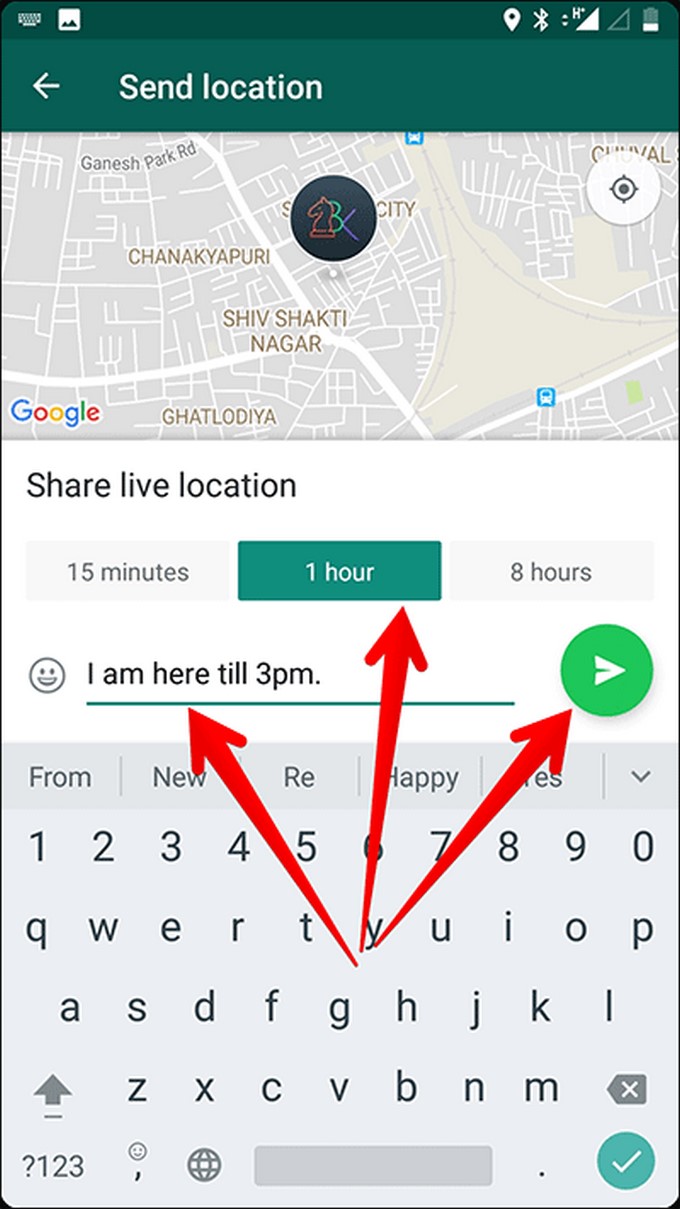The height and width of the screenshot is (1209, 680).
Task: Select the 15 minutes duration
Action: coord(128,572)
